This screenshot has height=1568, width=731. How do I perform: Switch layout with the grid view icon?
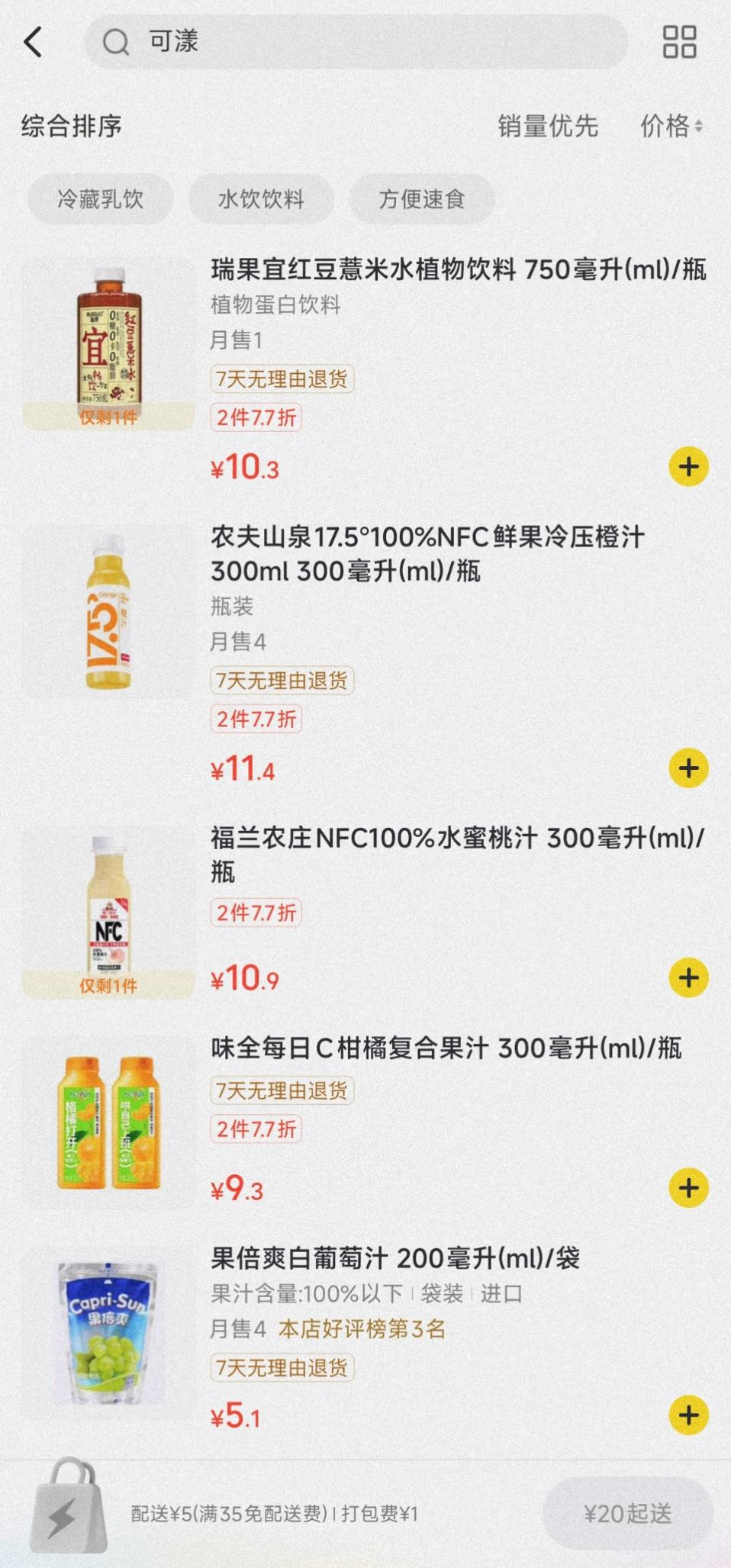tap(678, 42)
